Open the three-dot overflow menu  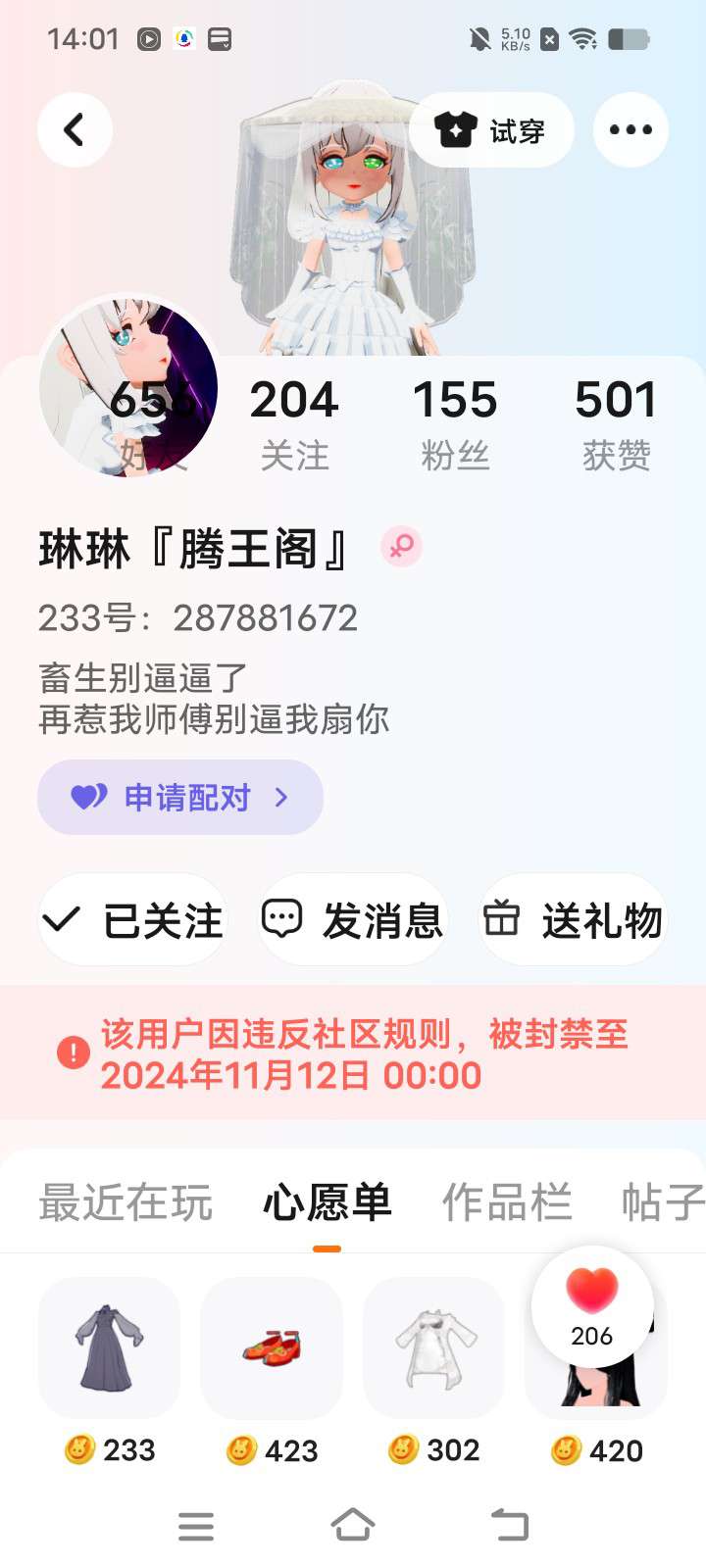630,129
